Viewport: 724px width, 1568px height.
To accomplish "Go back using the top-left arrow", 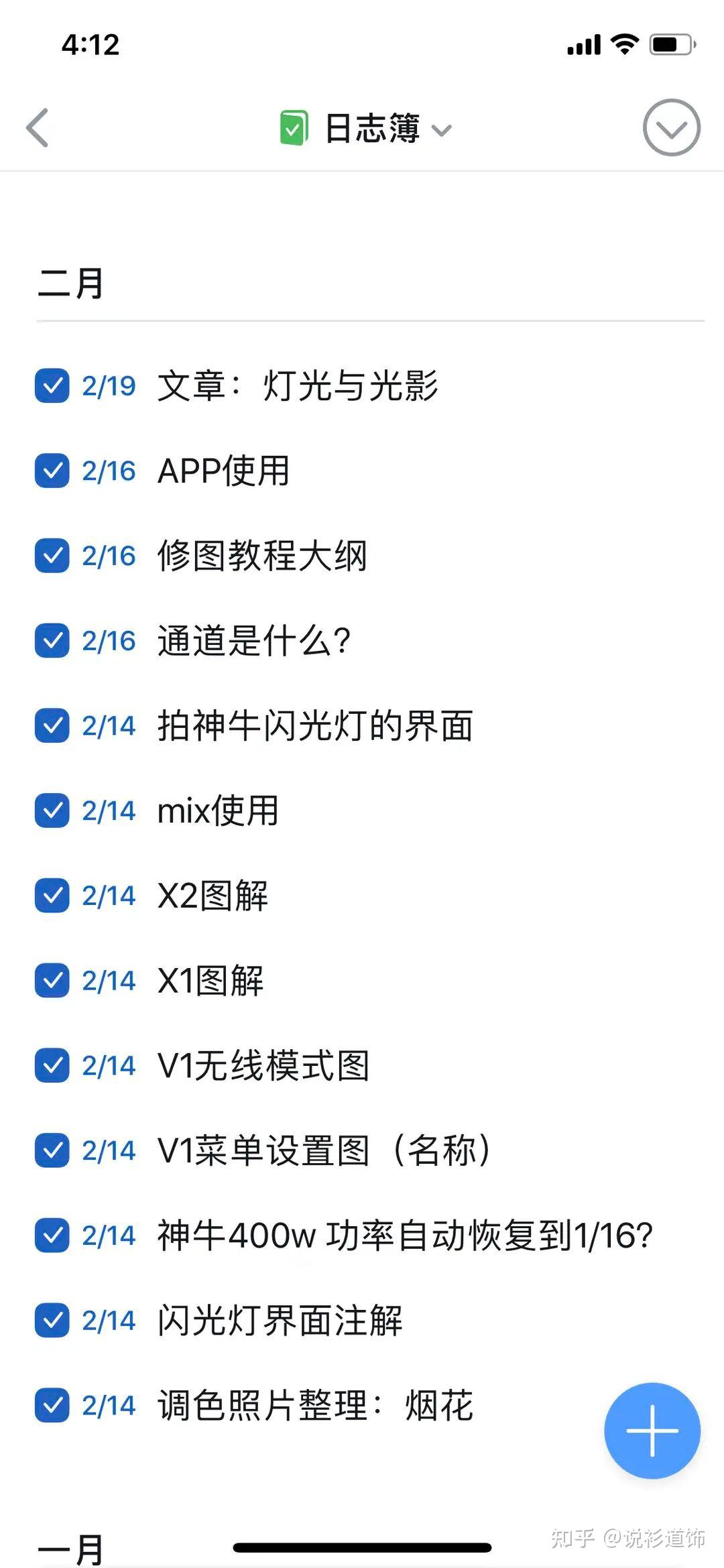I will point(38,127).
